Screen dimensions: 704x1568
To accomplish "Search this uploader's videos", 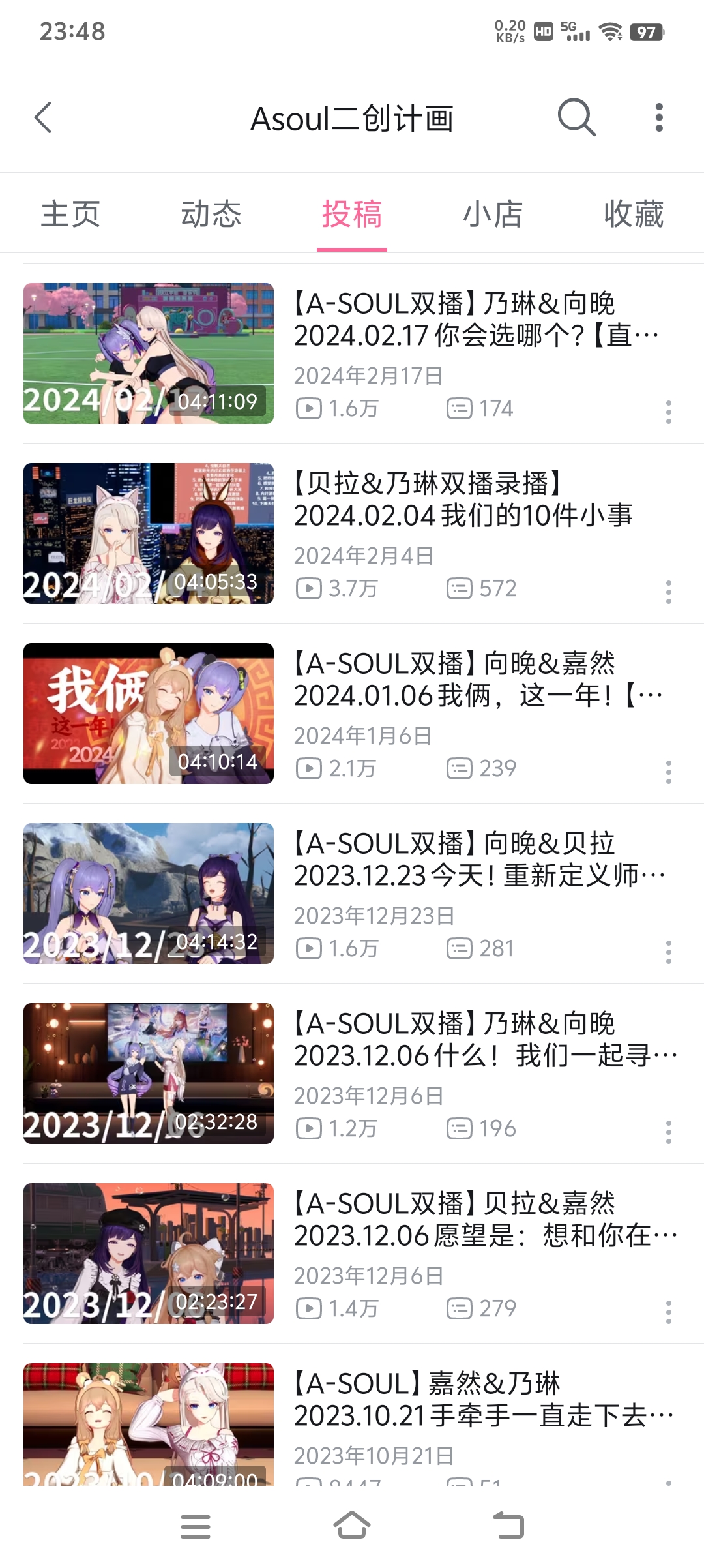I will click(x=576, y=118).
